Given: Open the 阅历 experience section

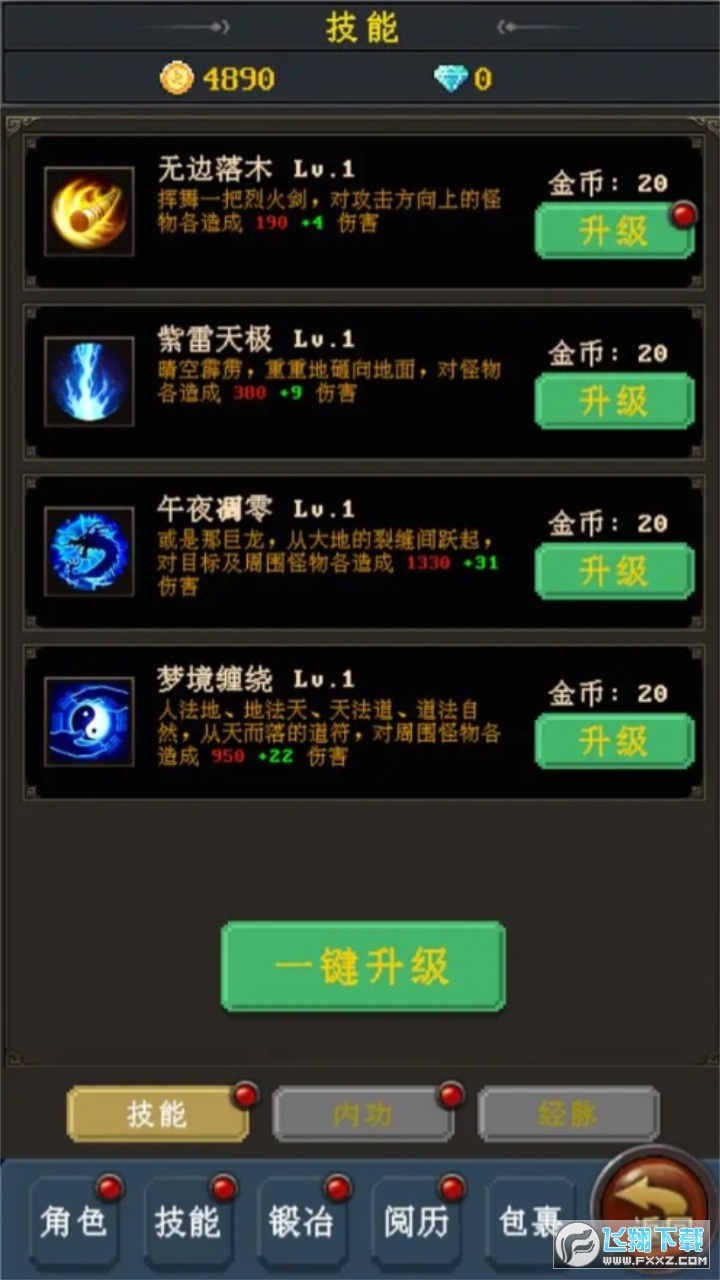Looking at the screenshot, I should click(415, 1222).
